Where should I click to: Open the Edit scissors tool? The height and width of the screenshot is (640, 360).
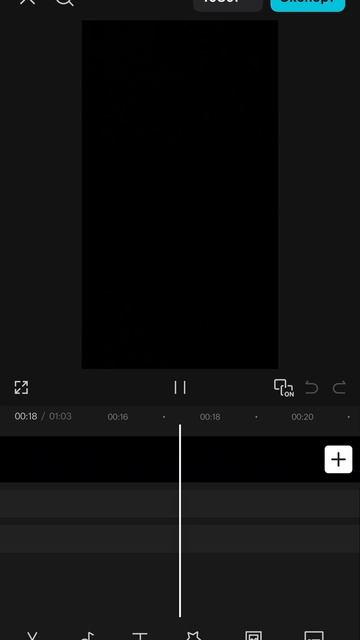pos(32,636)
